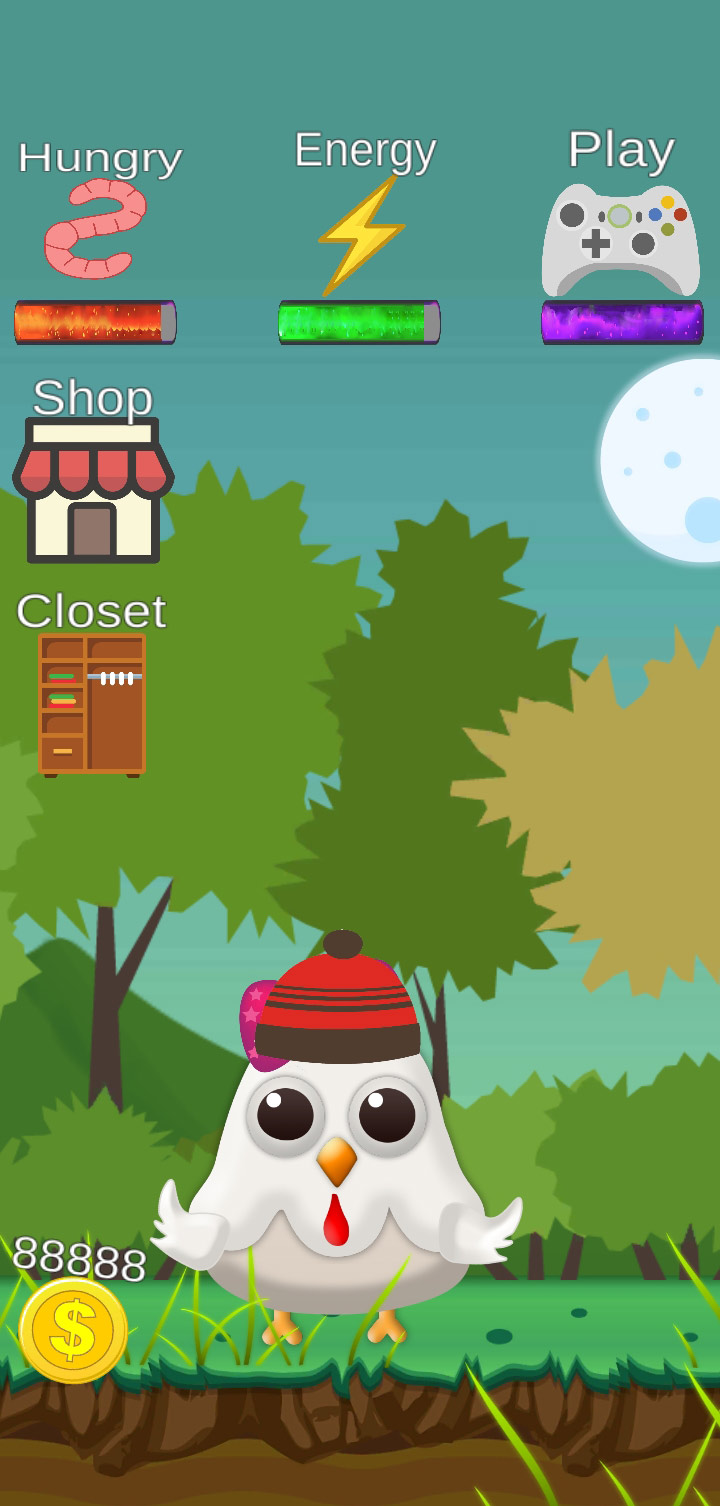Screen dimensions: 720x1506
Task: Tap the Energy lightning bolt
Action: (x=361, y=235)
